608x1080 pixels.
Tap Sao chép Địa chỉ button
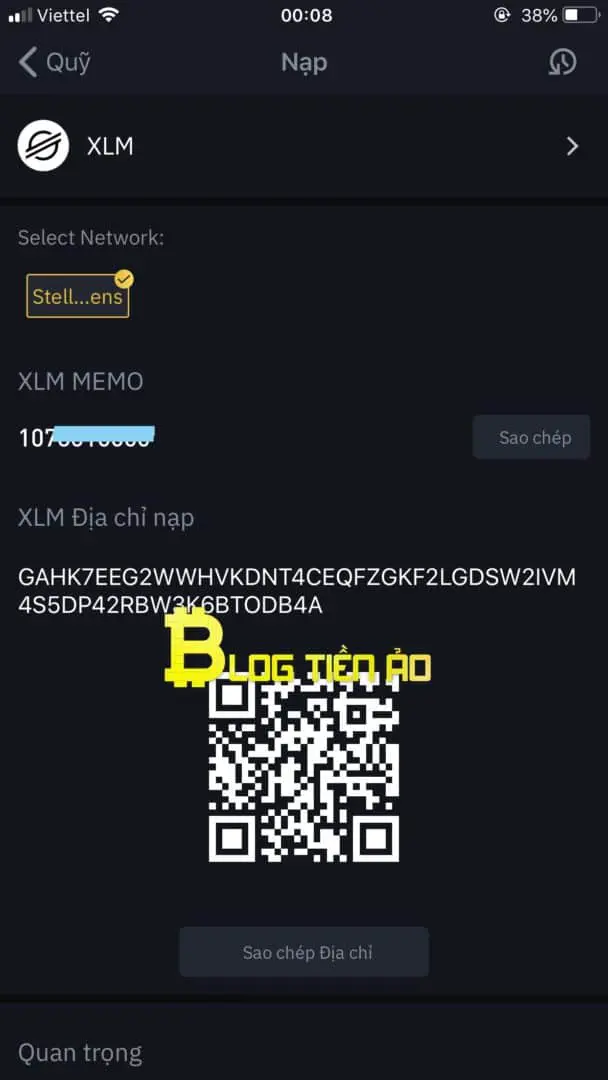[304, 952]
